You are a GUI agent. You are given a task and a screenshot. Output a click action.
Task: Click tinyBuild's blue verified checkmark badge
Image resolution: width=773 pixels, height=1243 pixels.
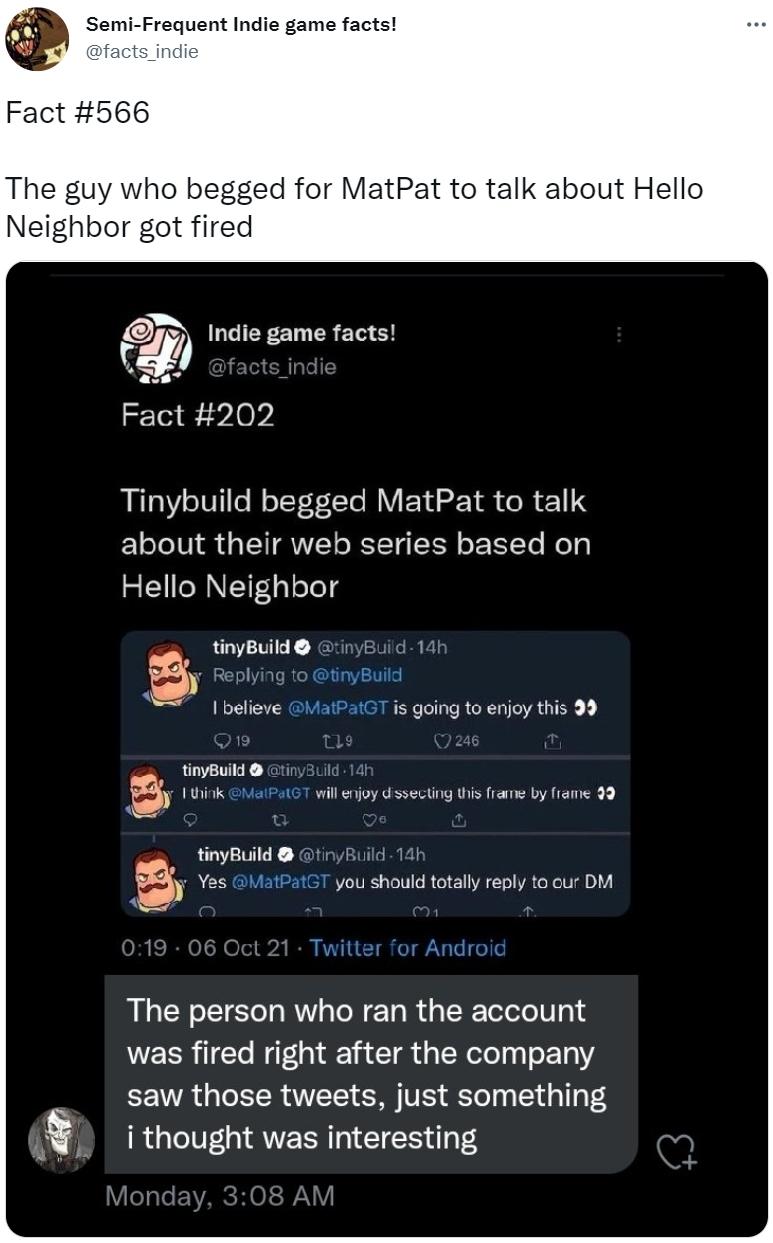[303, 649]
